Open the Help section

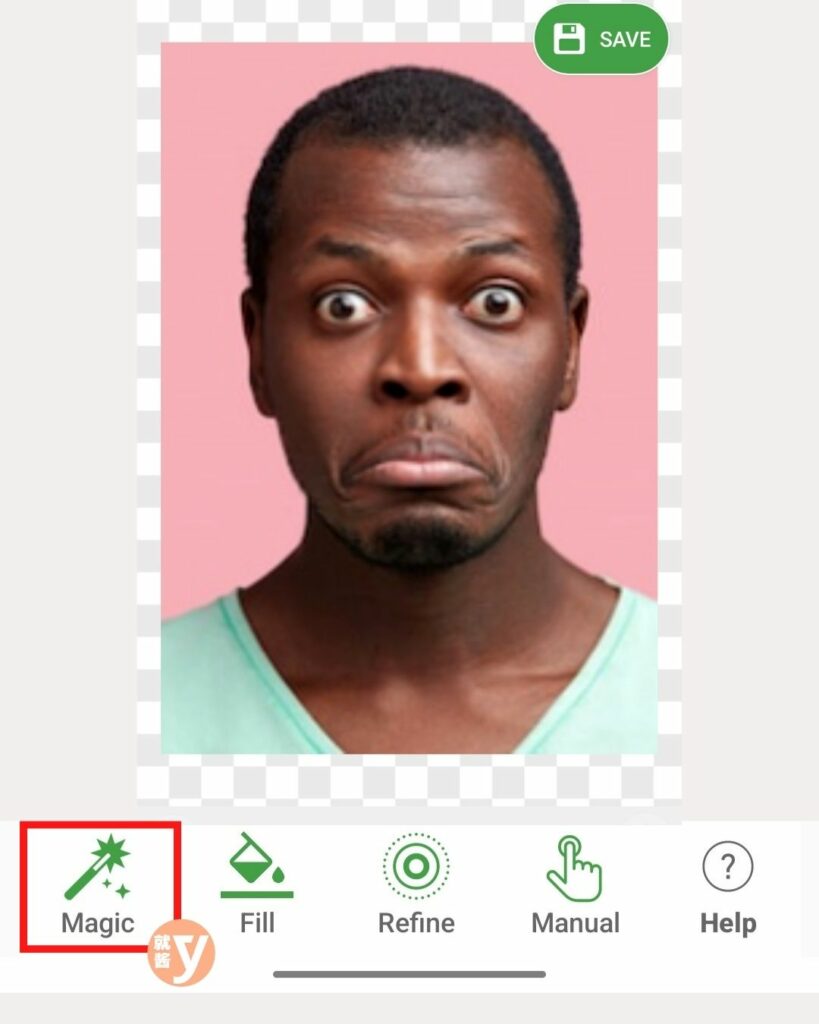click(x=727, y=885)
